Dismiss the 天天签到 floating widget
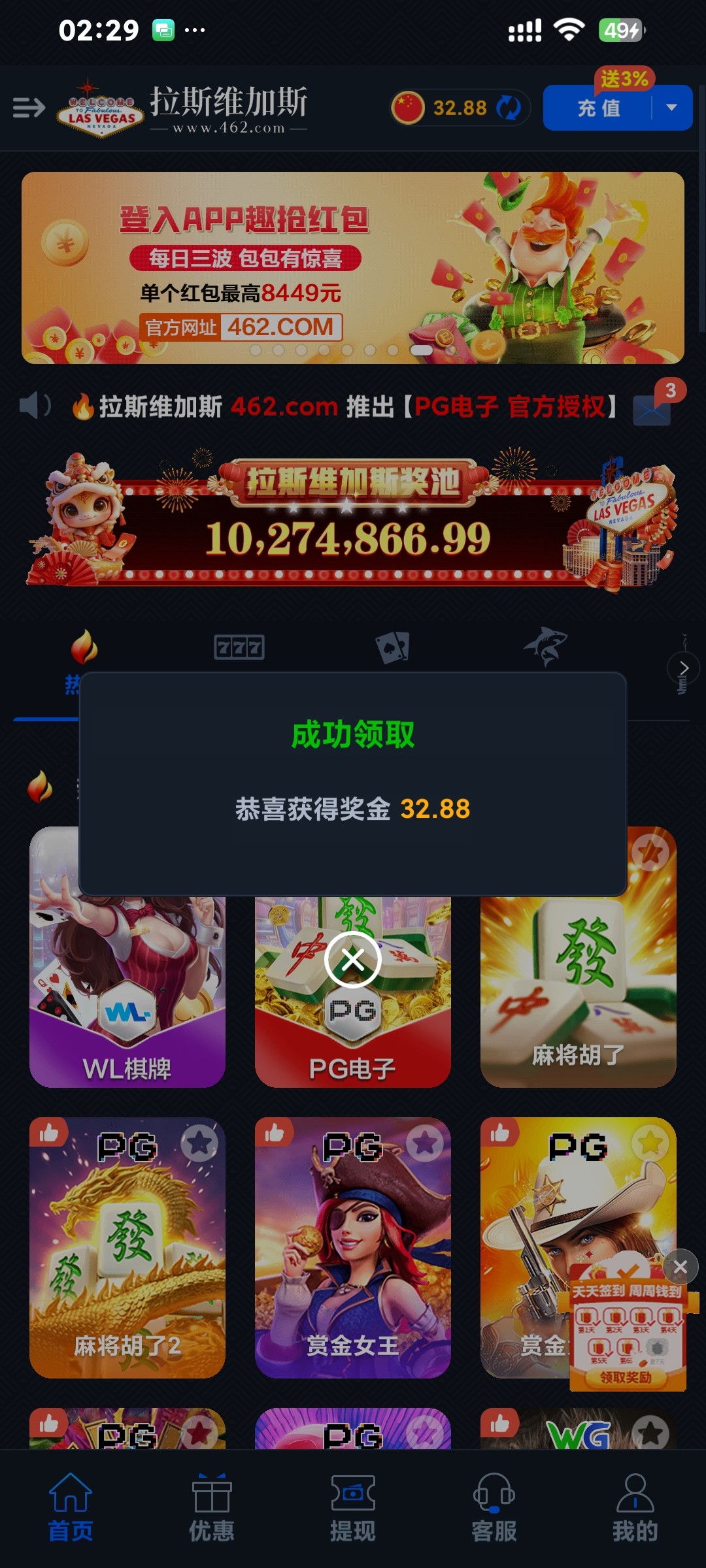Viewport: 706px width, 1568px height. click(x=680, y=1267)
